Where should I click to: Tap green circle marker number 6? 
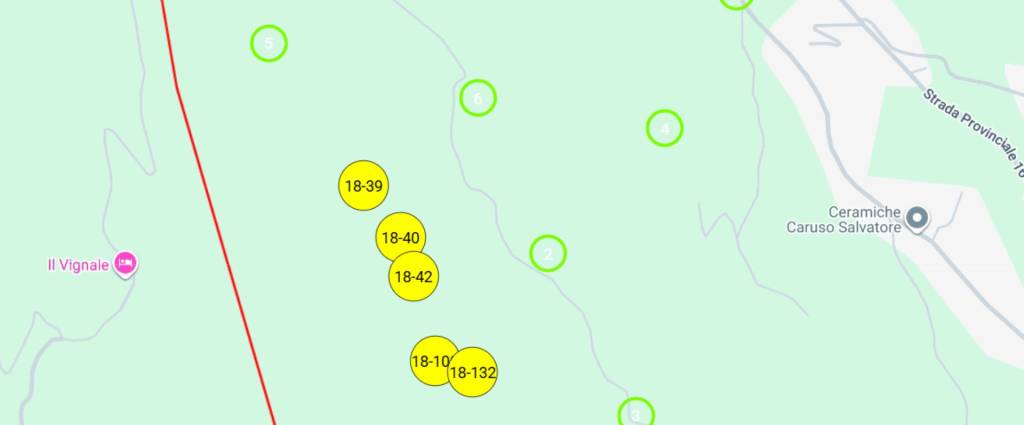tap(478, 98)
